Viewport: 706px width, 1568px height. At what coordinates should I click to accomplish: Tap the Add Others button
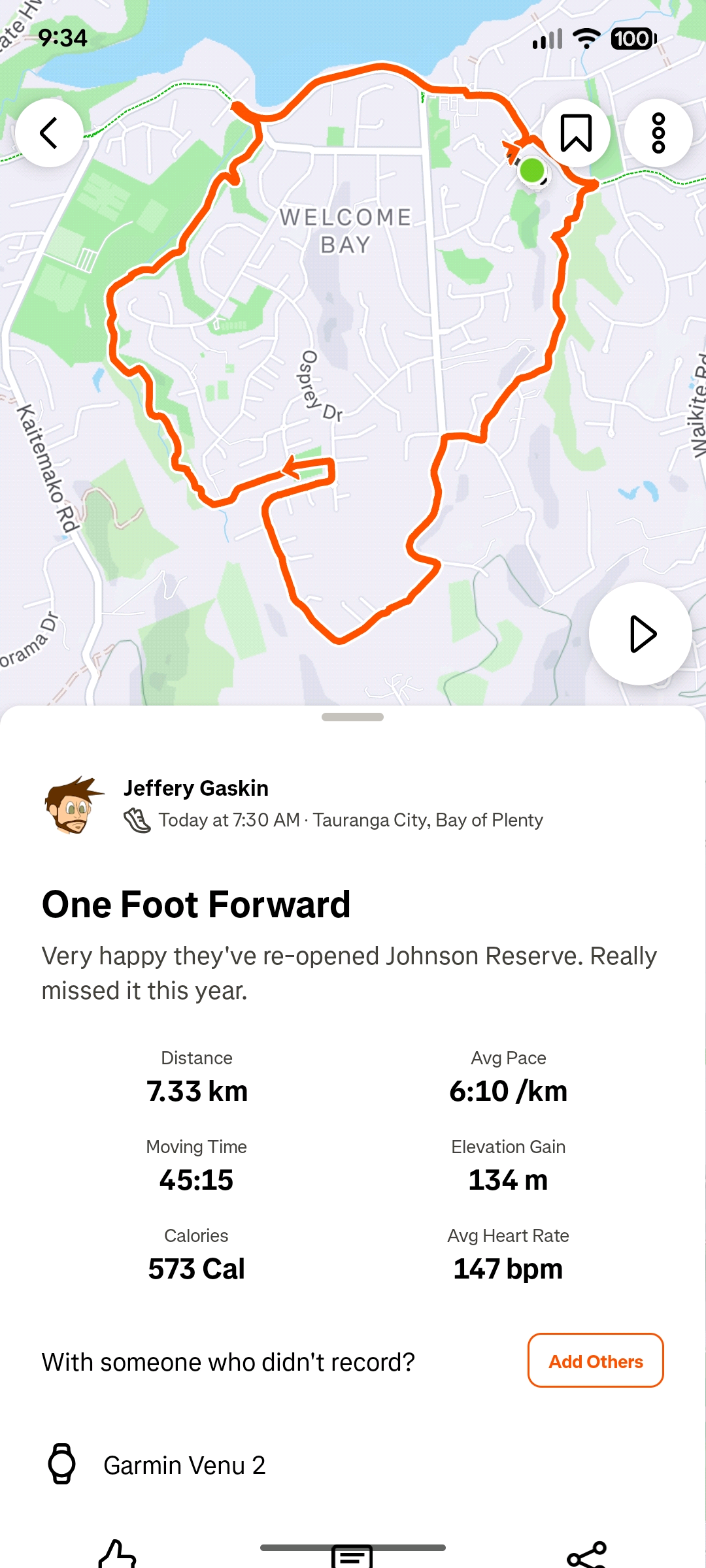coord(596,1361)
